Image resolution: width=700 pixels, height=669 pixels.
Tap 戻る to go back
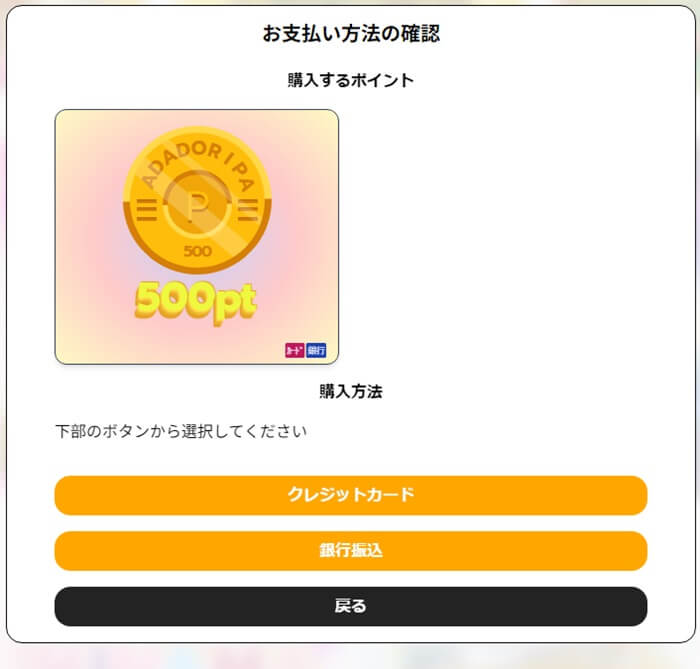tap(350, 606)
